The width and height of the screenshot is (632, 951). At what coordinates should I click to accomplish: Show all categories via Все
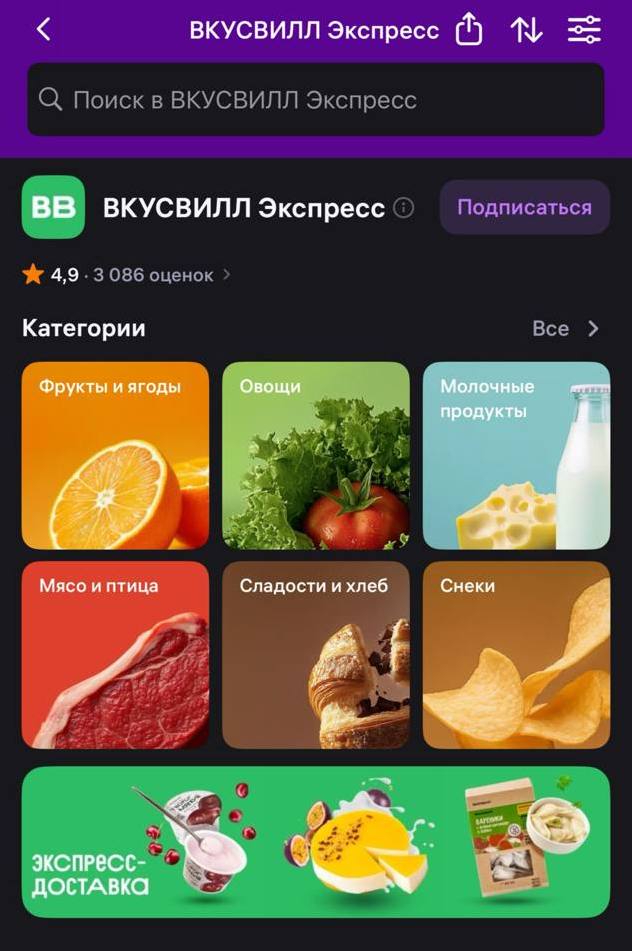(x=565, y=329)
